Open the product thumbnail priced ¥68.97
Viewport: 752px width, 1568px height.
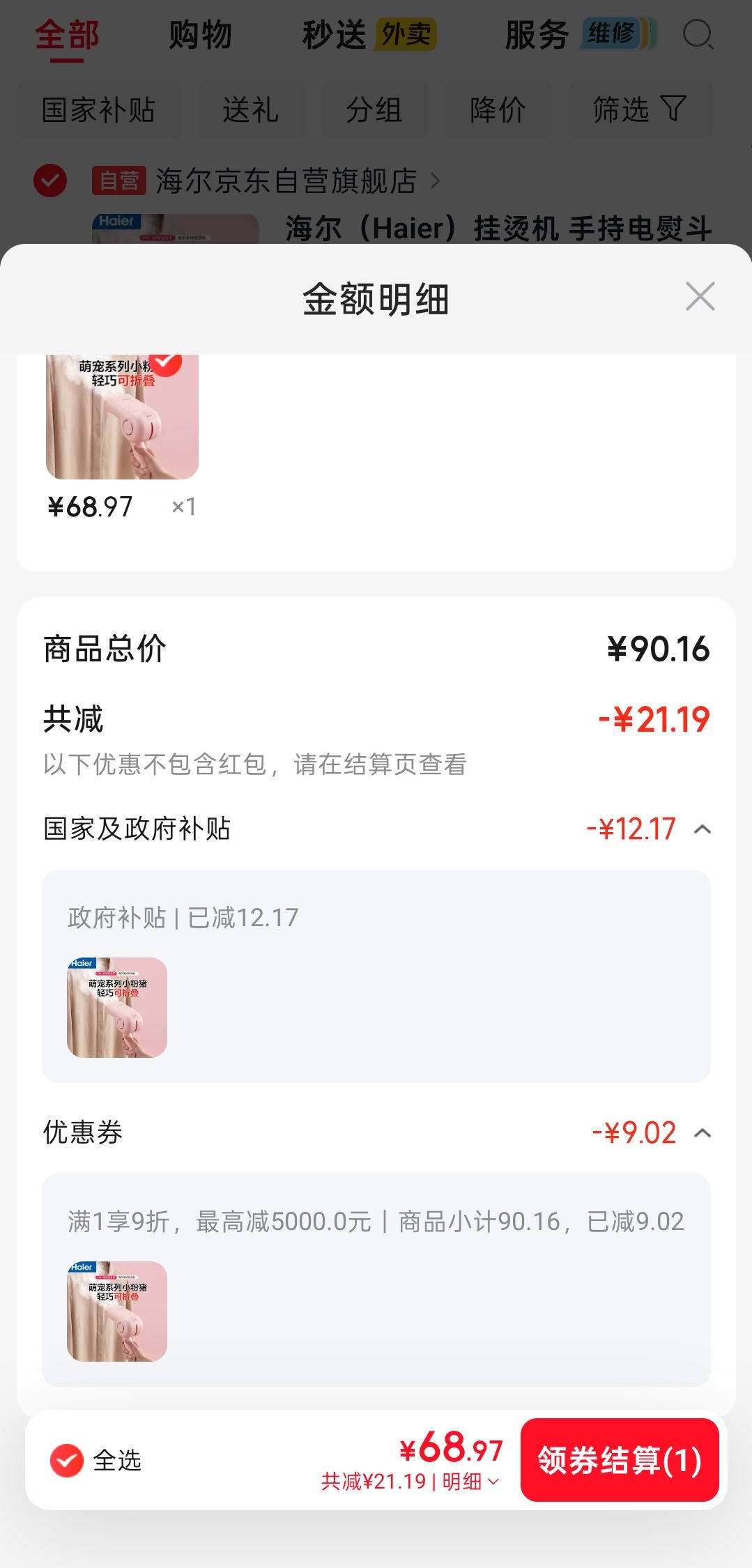(x=122, y=417)
